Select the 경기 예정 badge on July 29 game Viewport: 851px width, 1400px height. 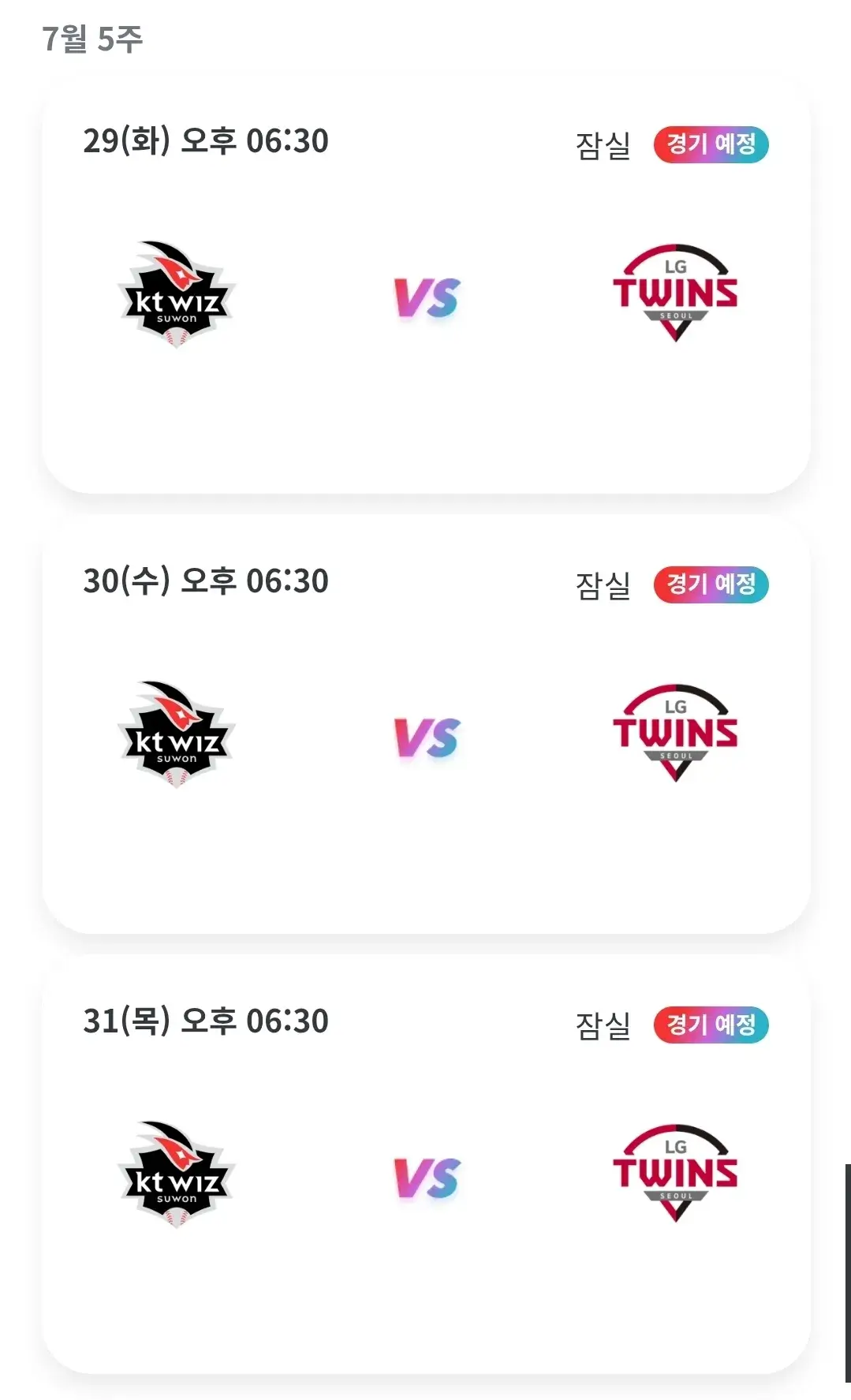pos(710,146)
